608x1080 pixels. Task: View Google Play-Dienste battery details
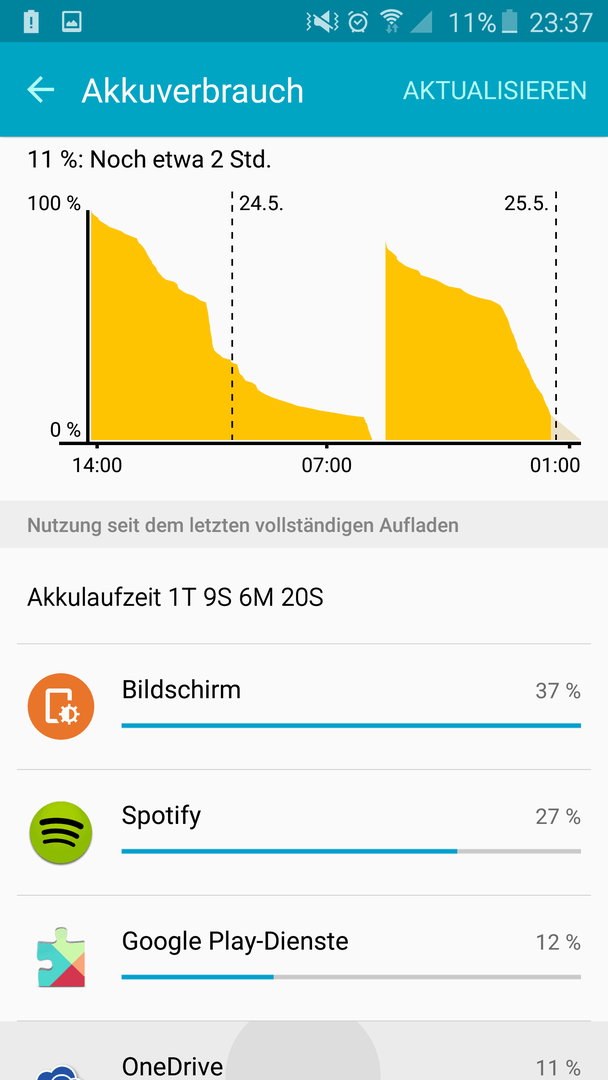304,958
